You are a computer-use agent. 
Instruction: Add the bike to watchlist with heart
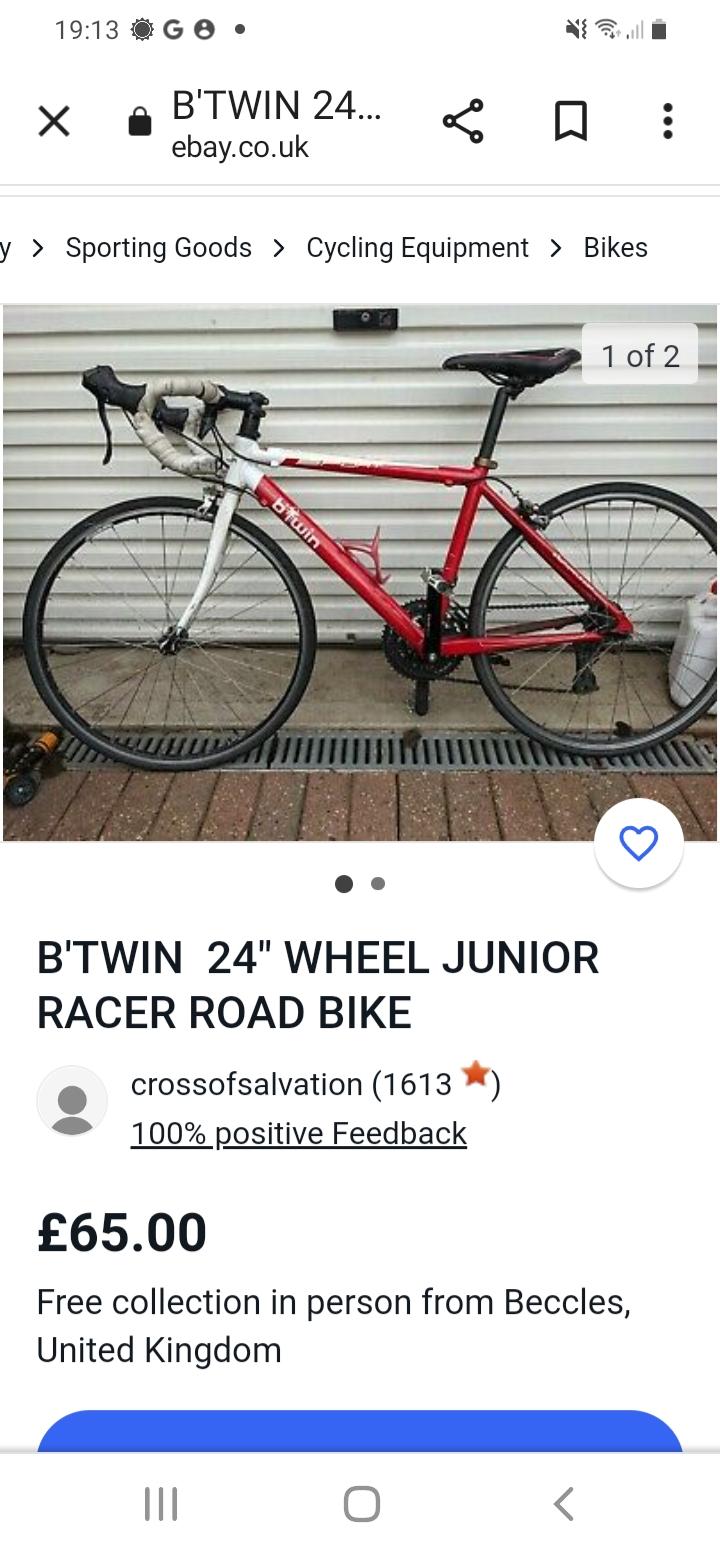pos(638,844)
